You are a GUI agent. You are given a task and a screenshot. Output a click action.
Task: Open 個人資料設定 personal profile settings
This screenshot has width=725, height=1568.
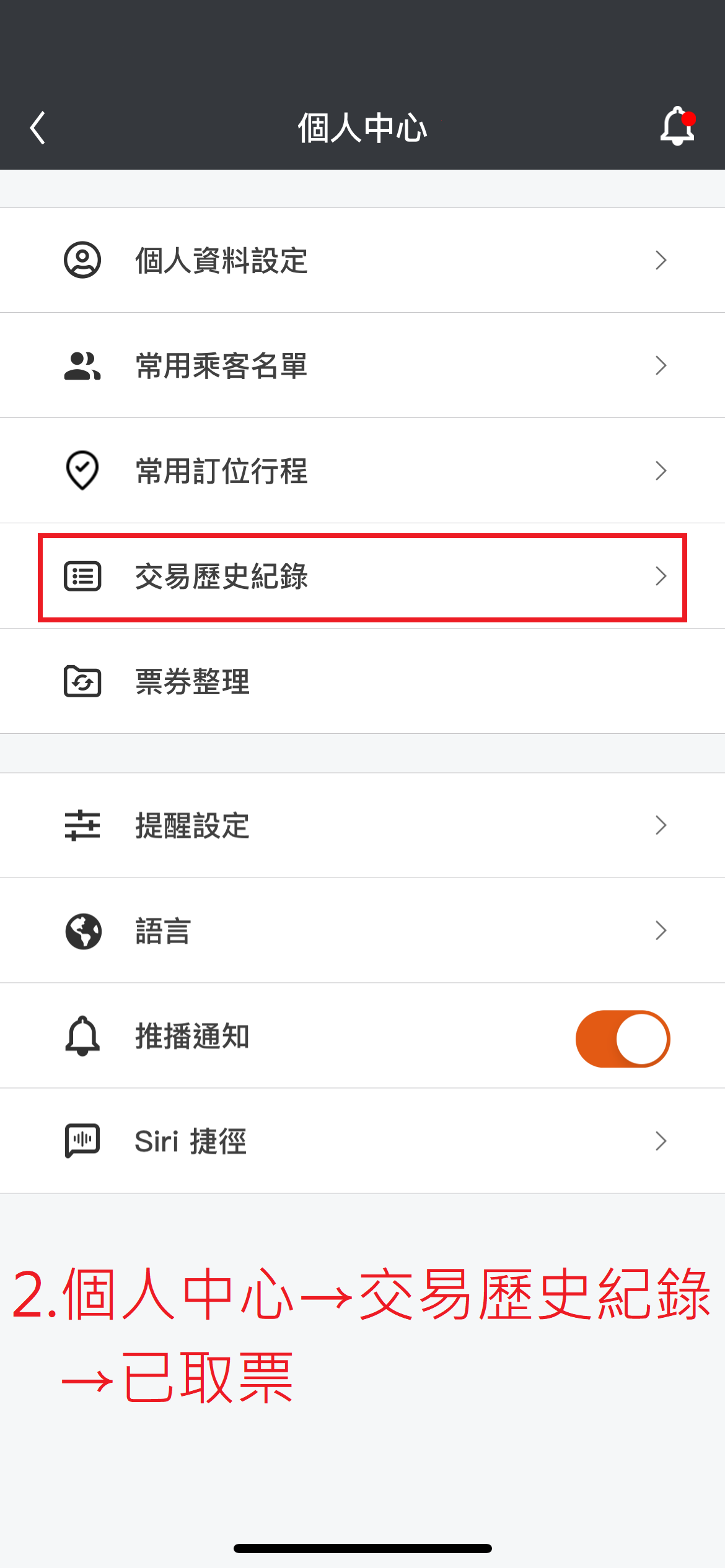[362, 260]
